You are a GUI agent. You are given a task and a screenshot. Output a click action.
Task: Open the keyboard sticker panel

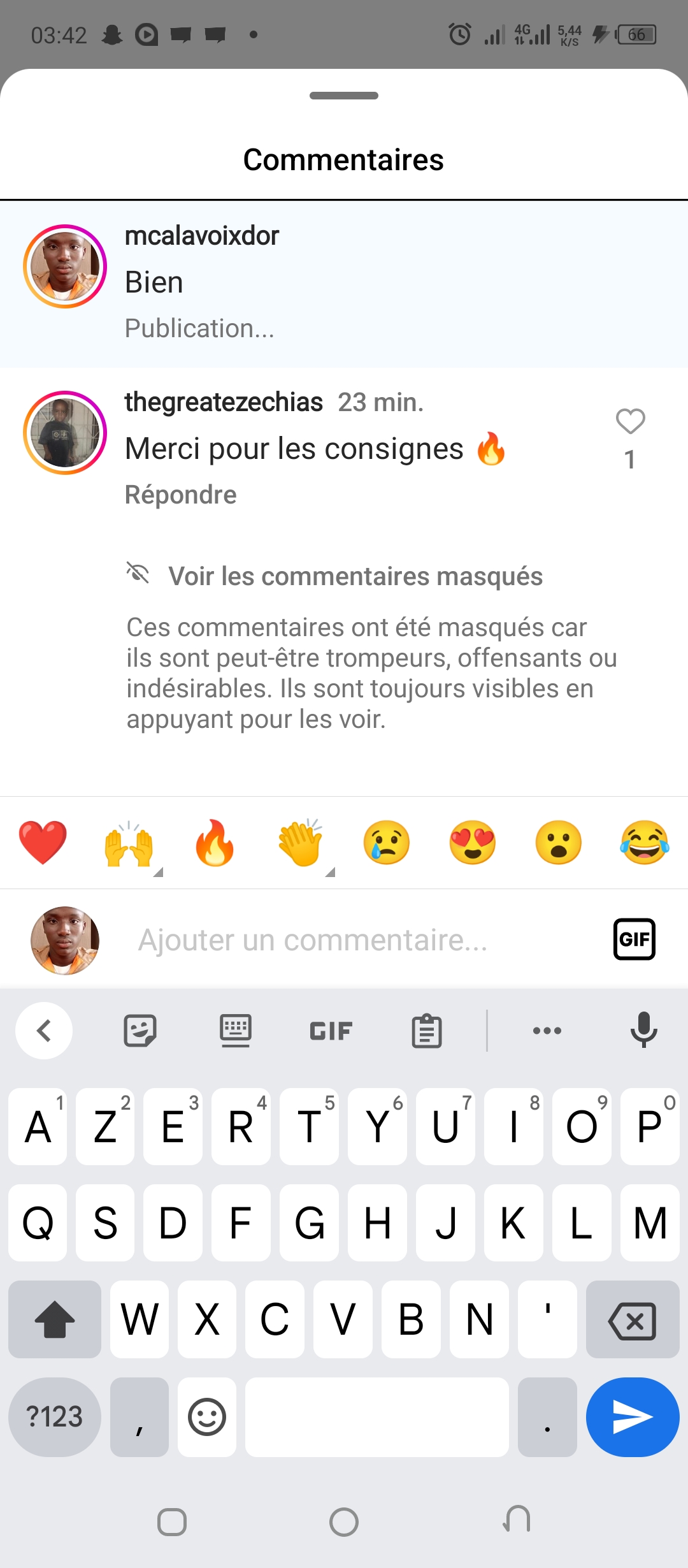point(140,1031)
